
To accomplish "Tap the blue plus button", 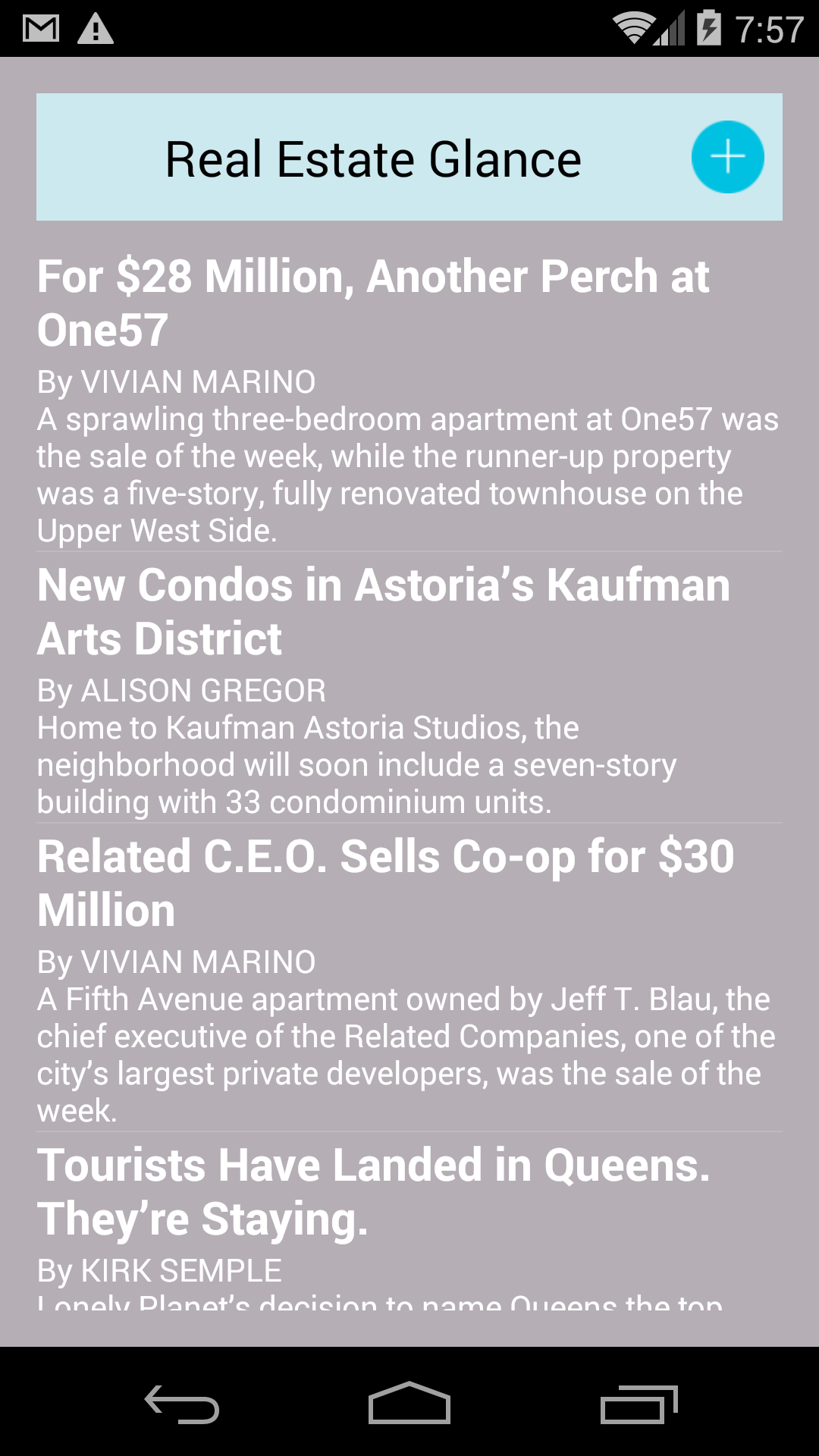I will click(x=727, y=157).
